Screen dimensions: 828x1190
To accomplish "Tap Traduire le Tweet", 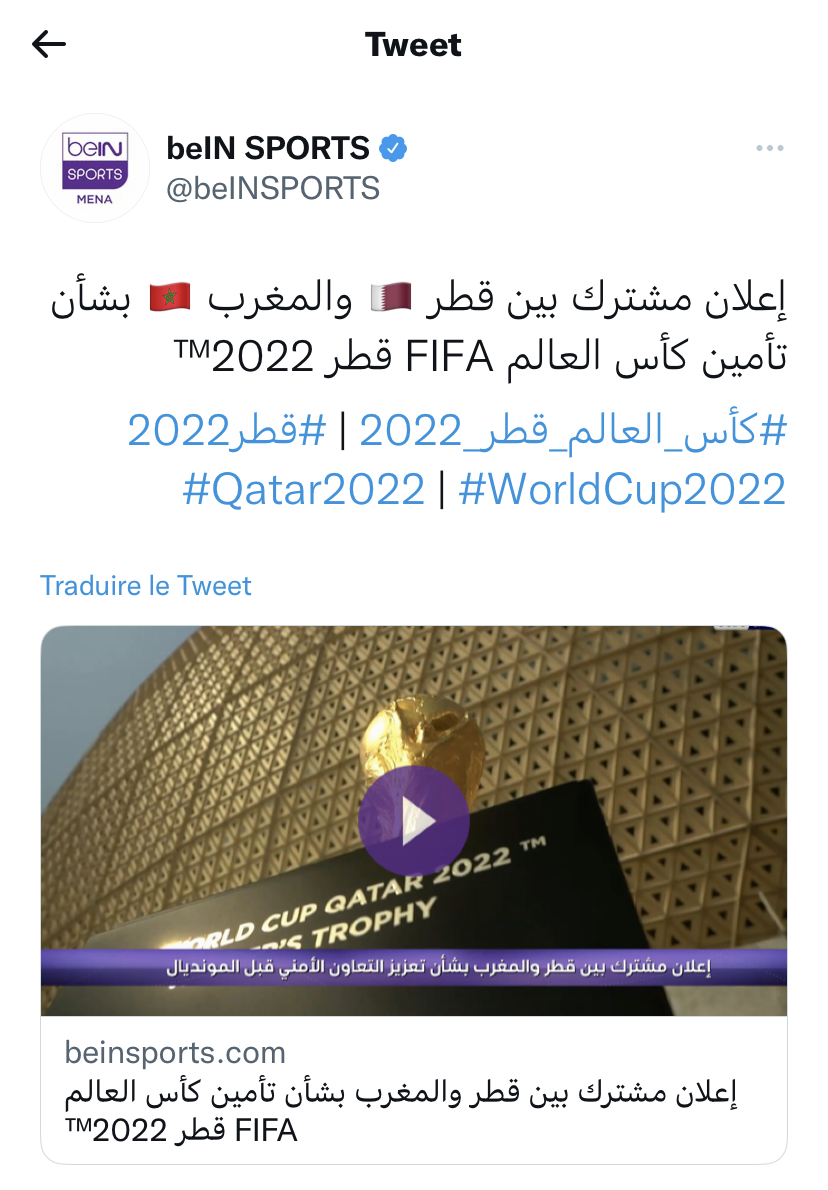I will [x=146, y=585].
